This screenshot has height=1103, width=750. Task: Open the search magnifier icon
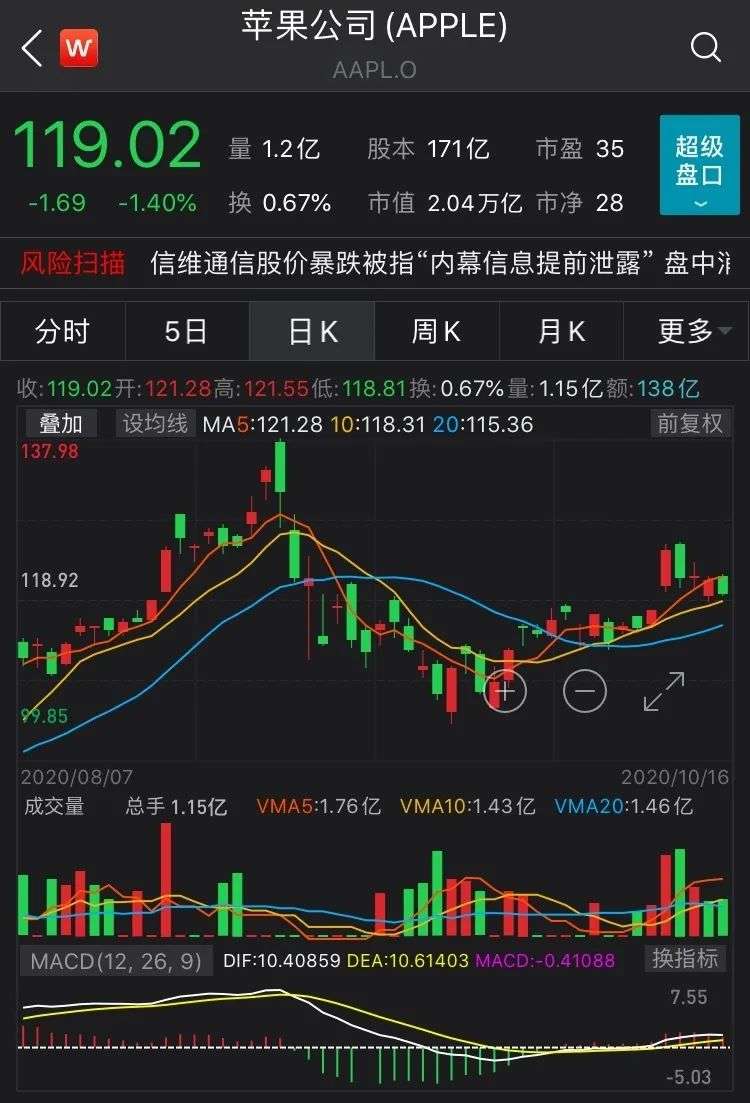706,47
